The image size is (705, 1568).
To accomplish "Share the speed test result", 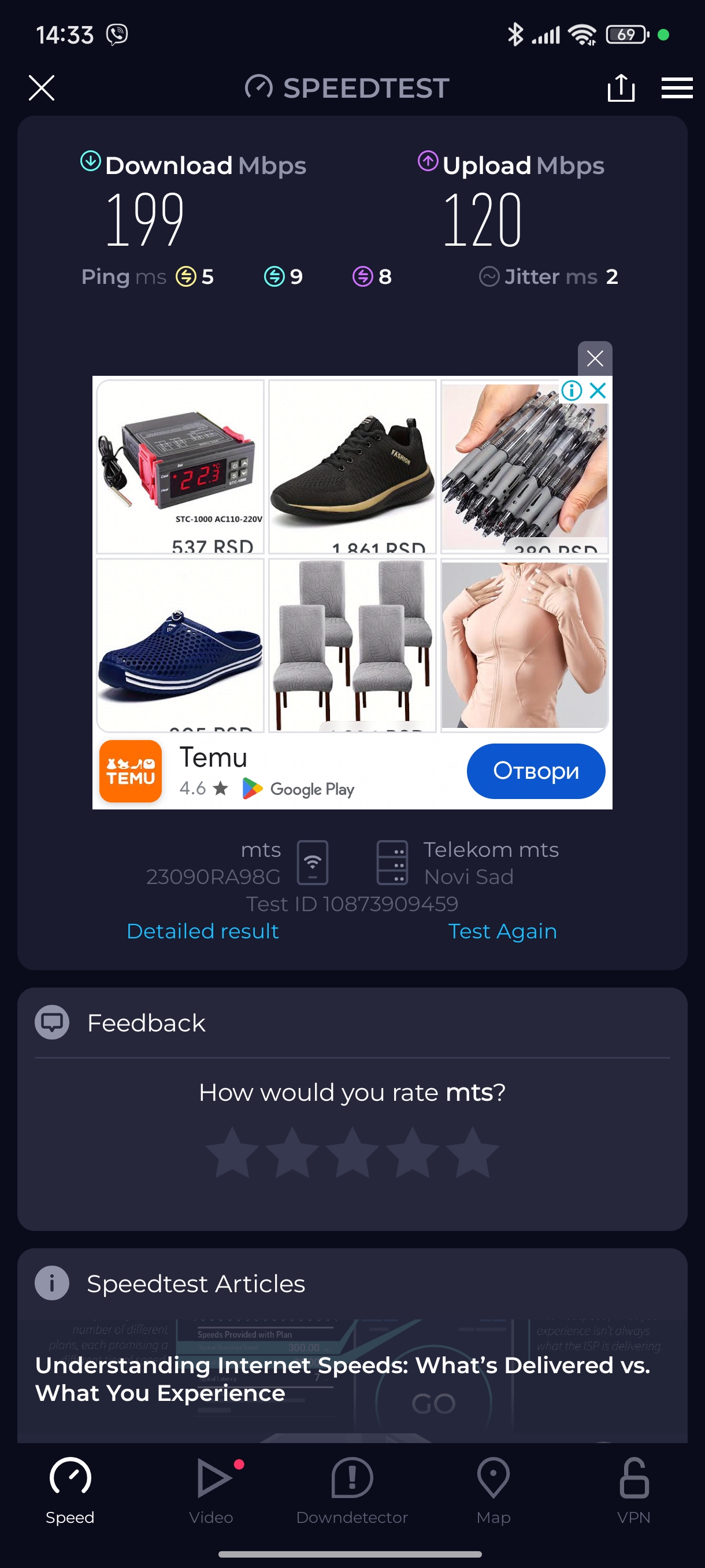I will point(621,88).
